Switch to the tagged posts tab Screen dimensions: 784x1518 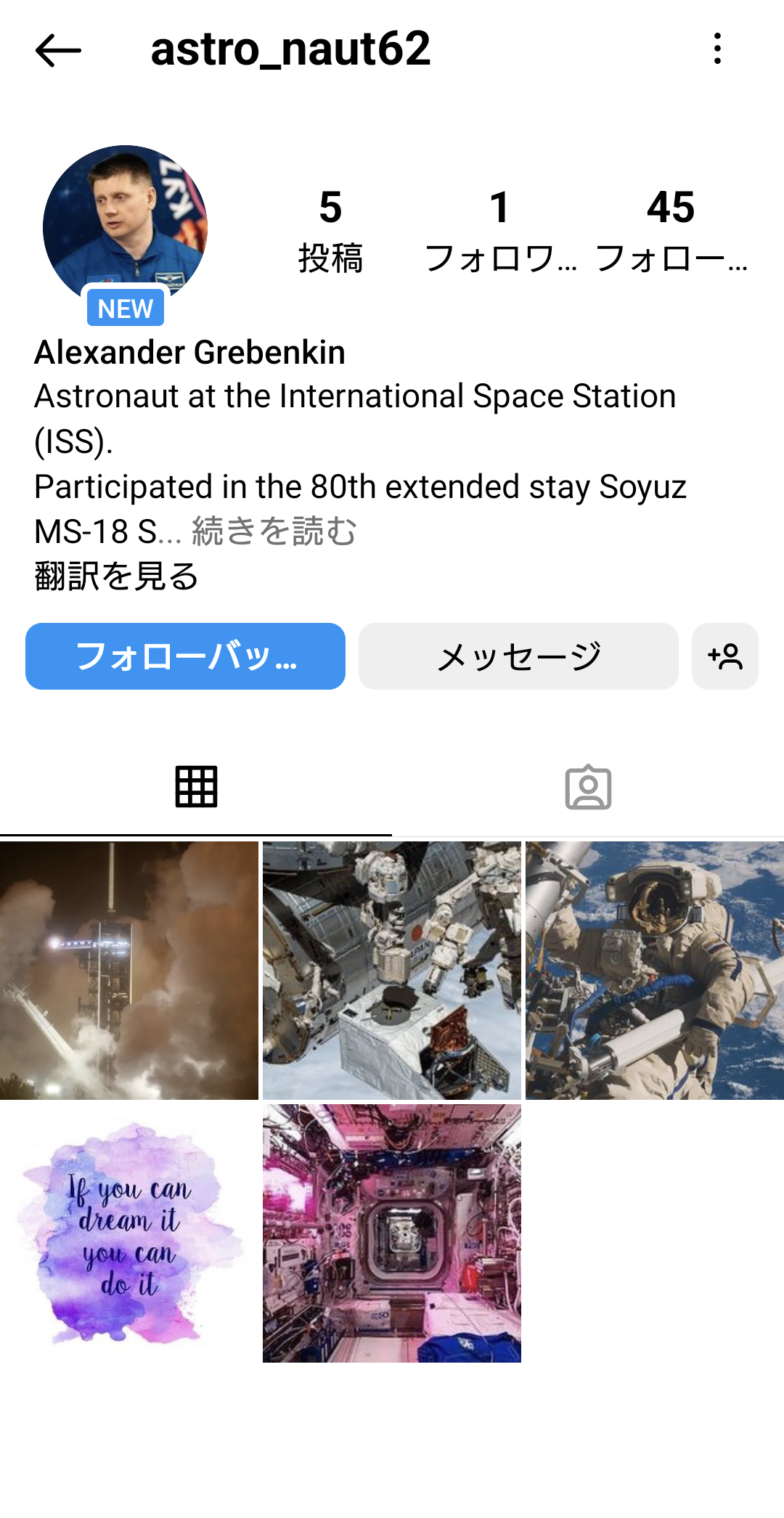tap(588, 788)
